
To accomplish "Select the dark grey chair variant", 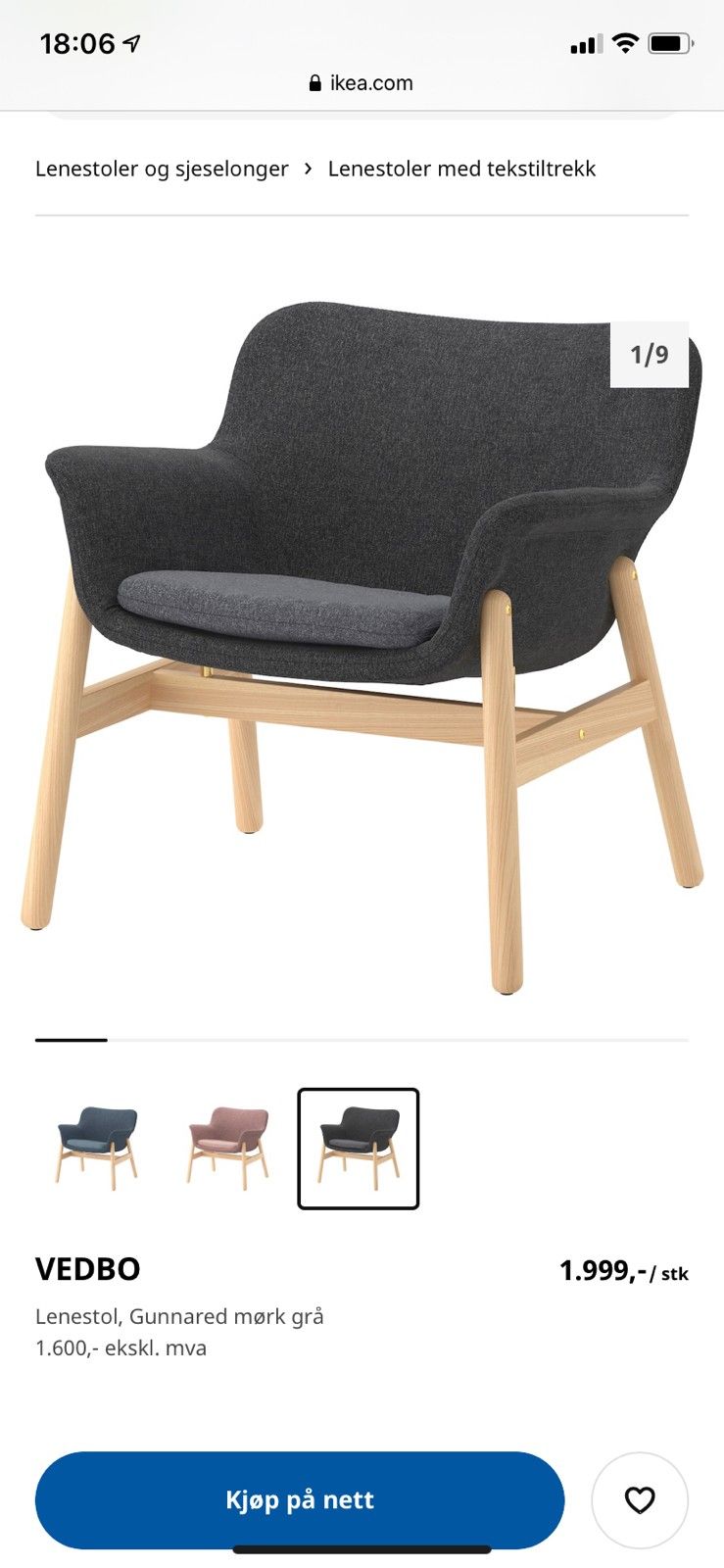I will pos(359,1148).
